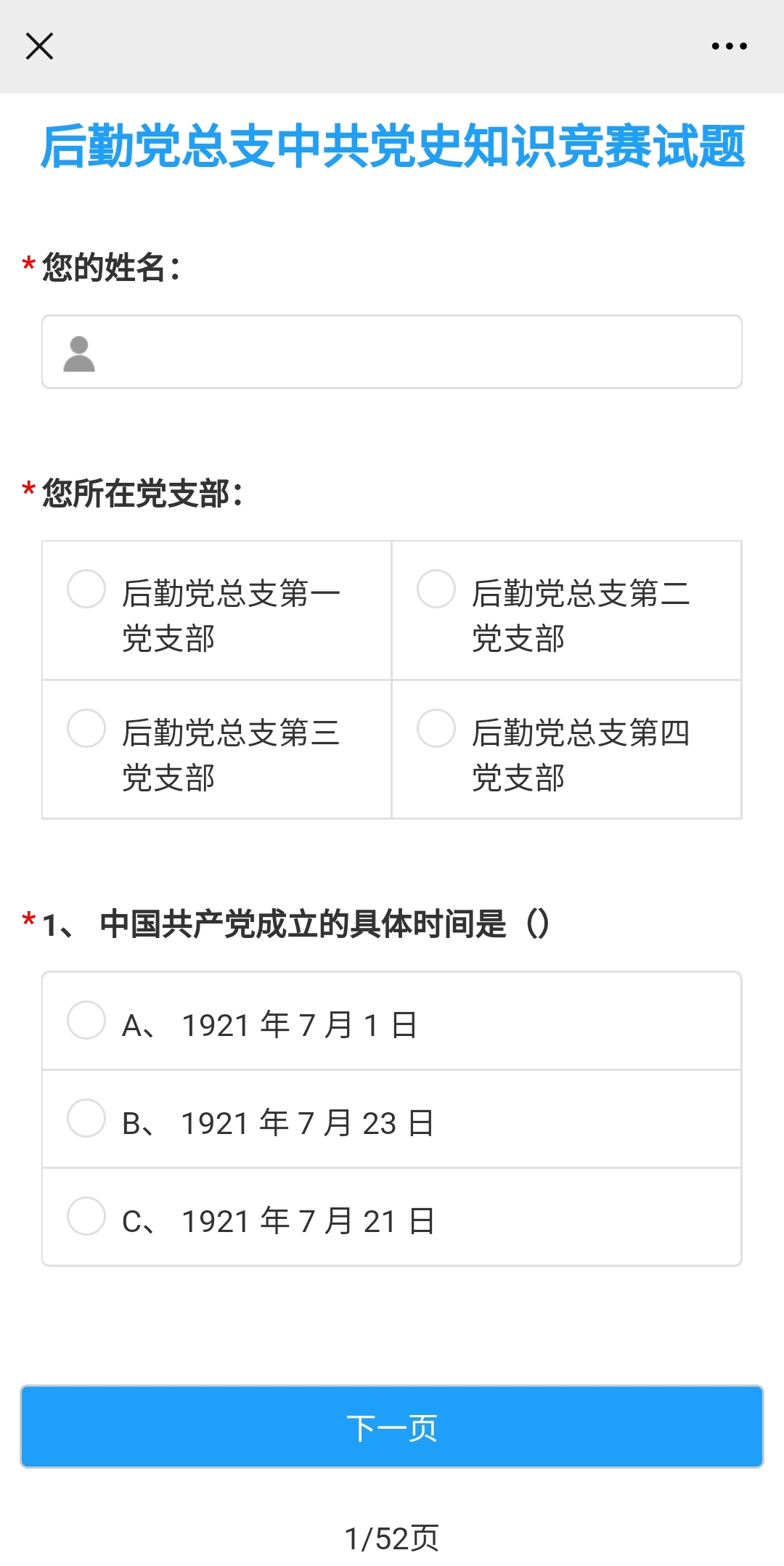Go to the next page with 下一页

pos(392,1427)
